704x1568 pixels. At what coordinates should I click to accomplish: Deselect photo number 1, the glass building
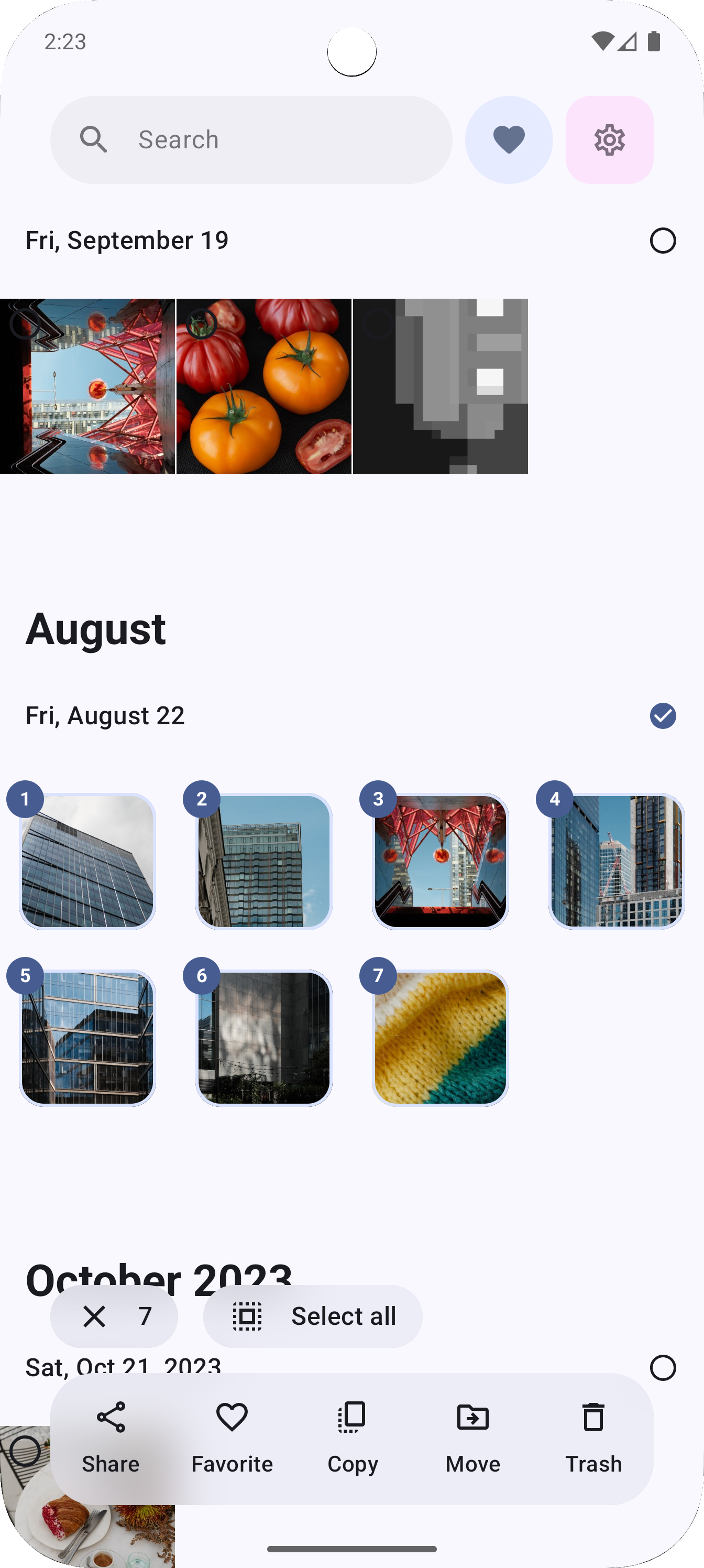coord(87,862)
